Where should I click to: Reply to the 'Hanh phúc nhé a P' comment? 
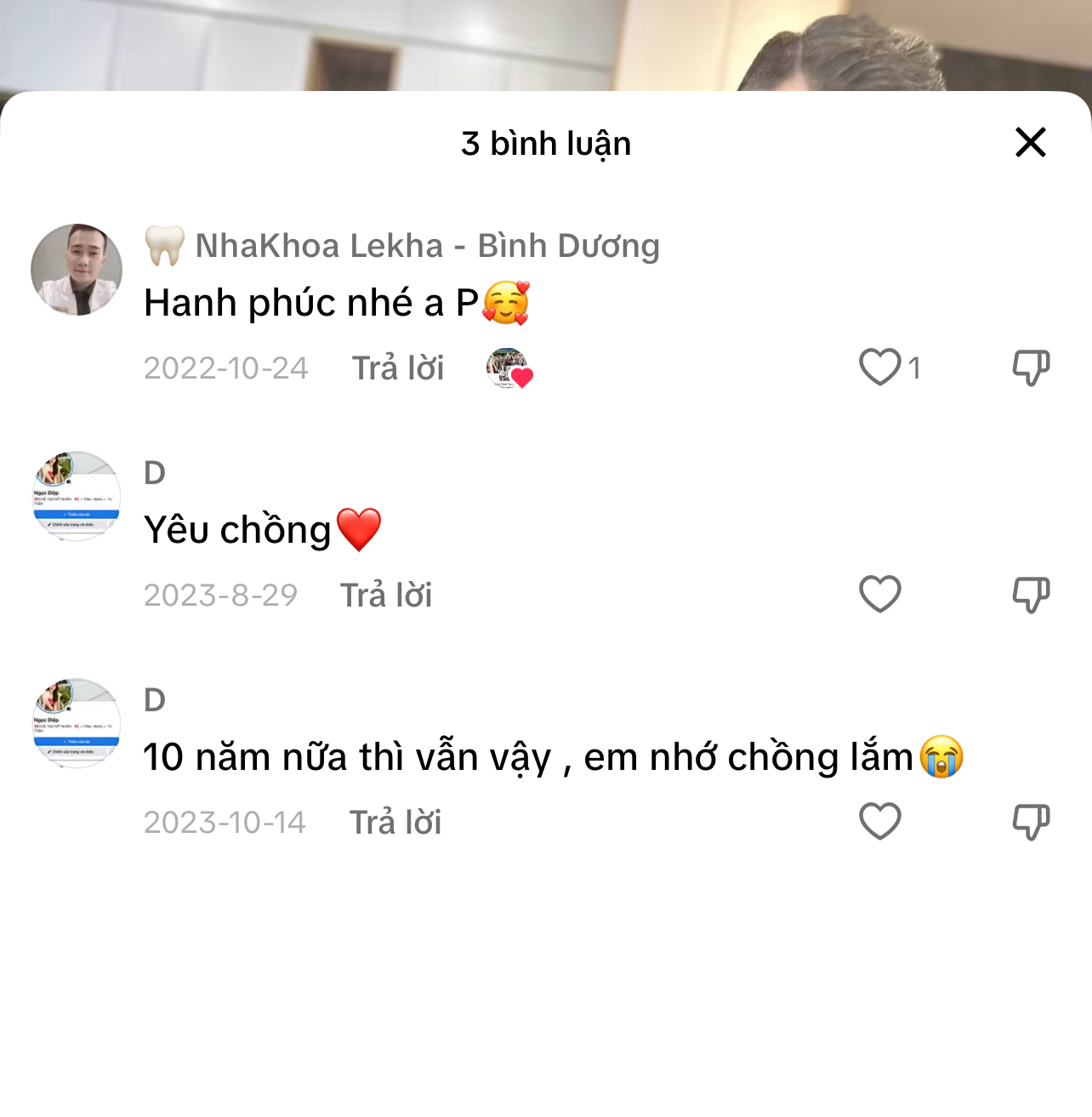coord(398,368)
